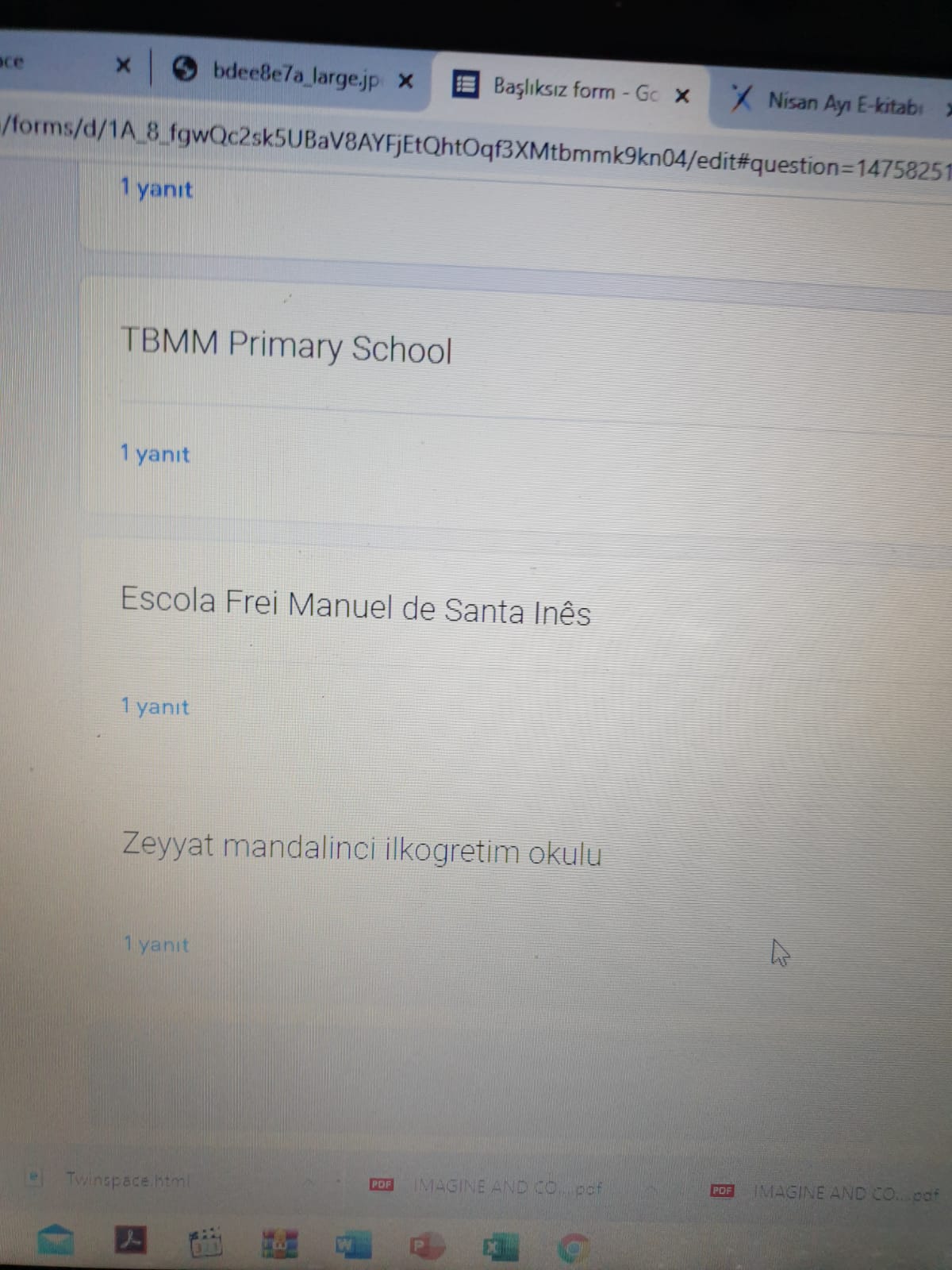Switch to the bdee8e7a_large.jpg tab

pyautogui.click(x=294, y=75)
